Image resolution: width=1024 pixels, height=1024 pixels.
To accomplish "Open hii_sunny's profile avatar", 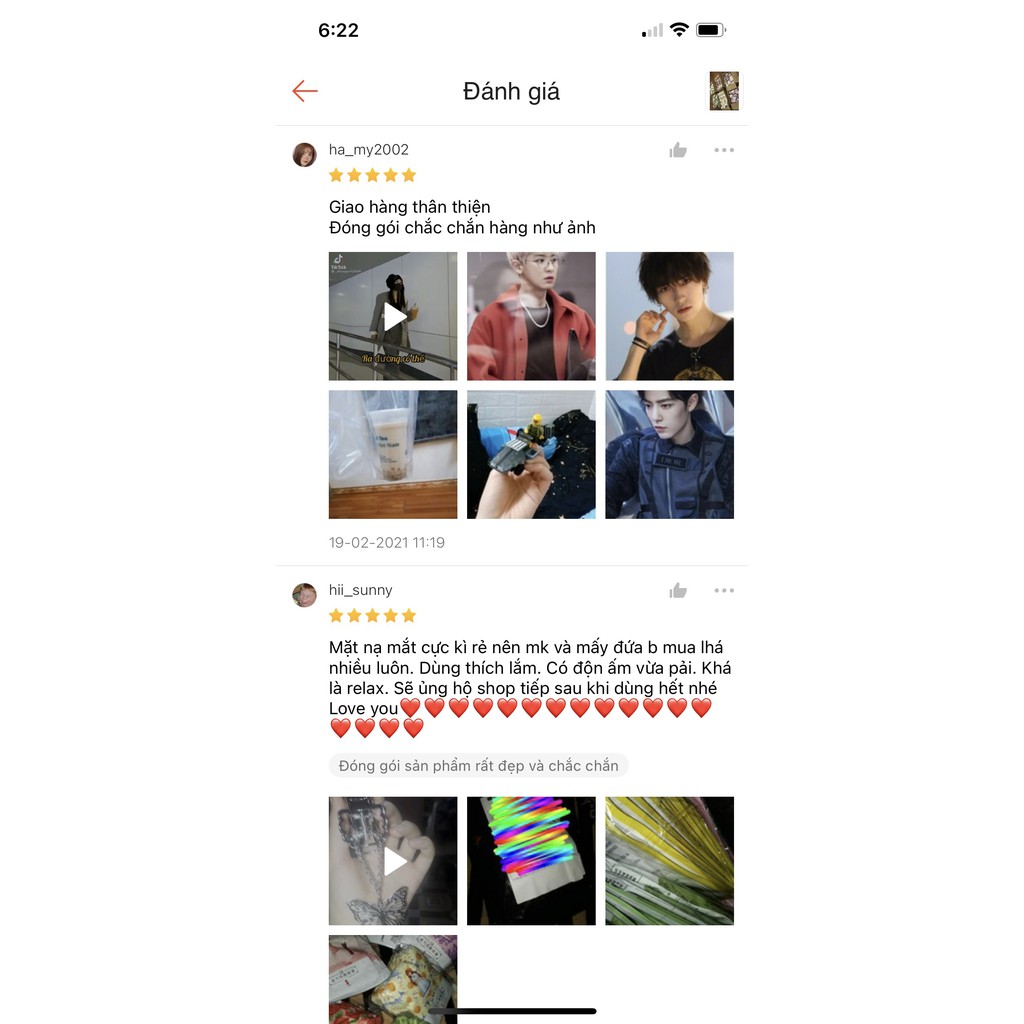I will coord(304,595).
